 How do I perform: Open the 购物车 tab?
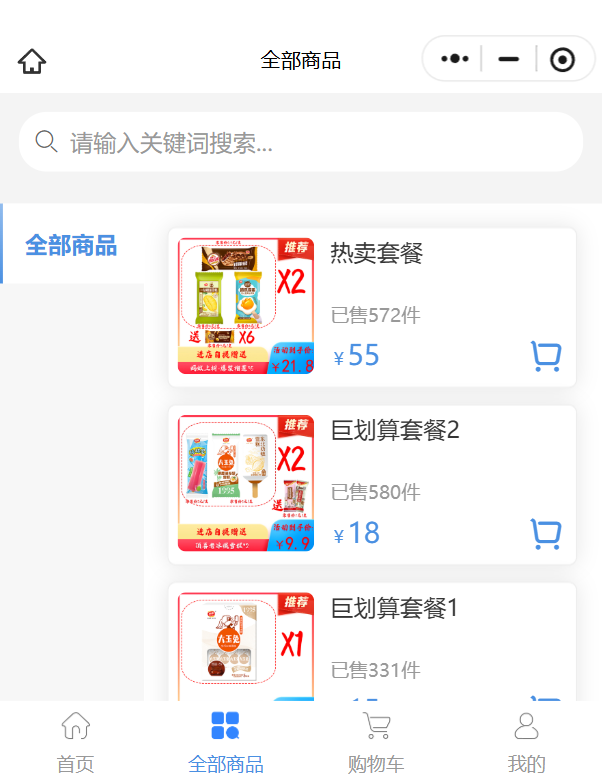click(376, 742)
